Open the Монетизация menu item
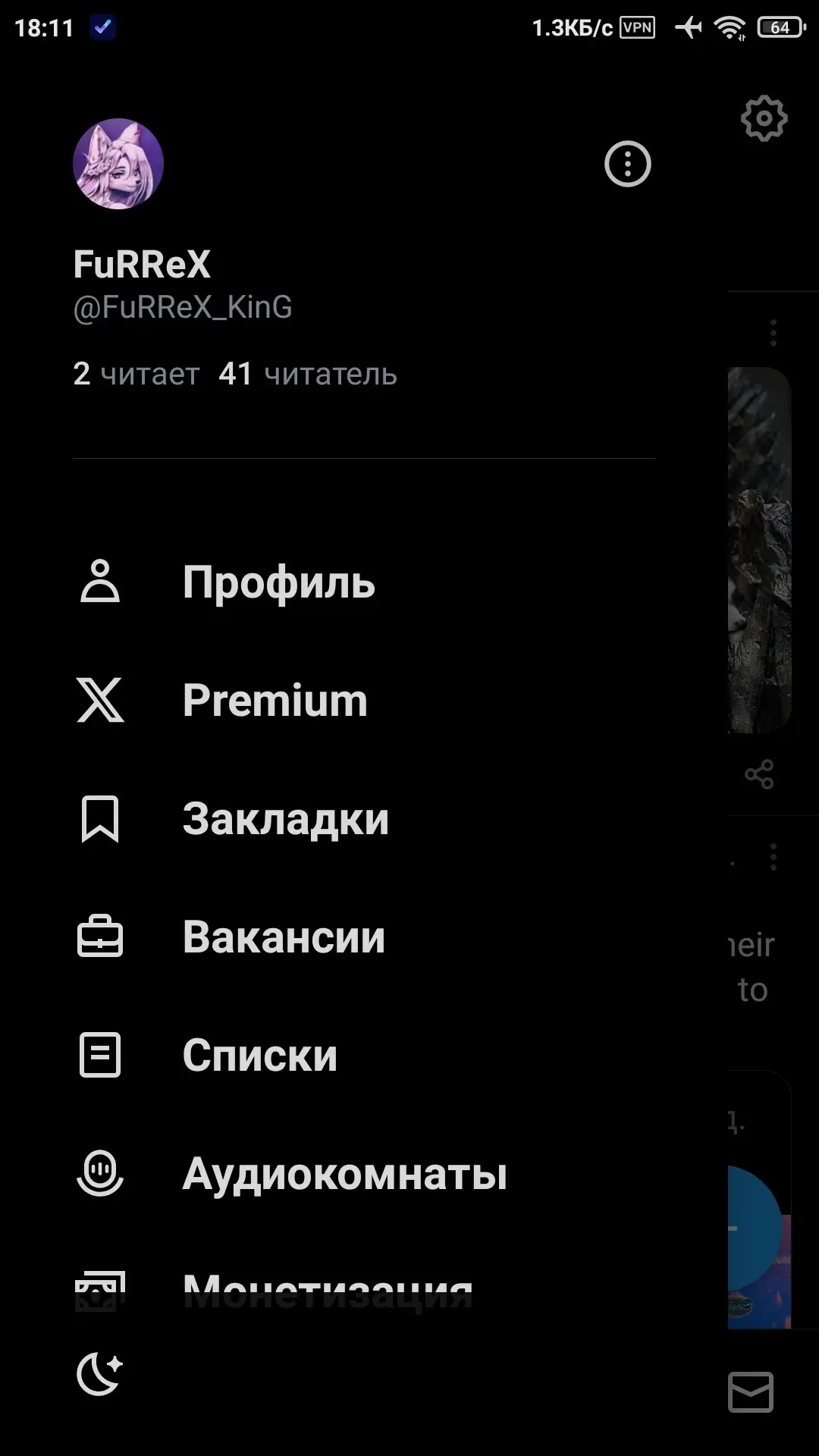Image resolution: width=819 pixels, height=1456 pixels. [328, 1291]
